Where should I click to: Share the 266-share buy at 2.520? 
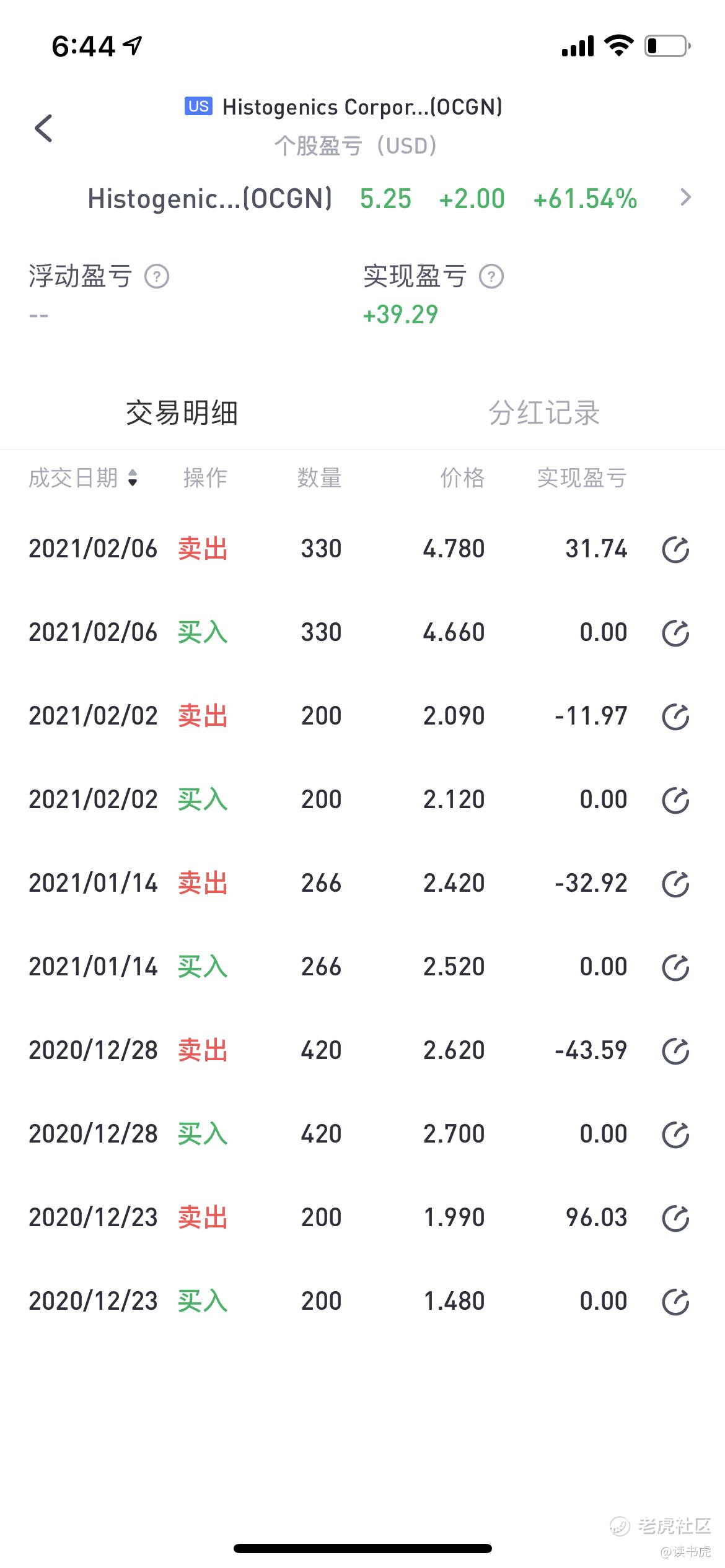click(x=675, y=967)
